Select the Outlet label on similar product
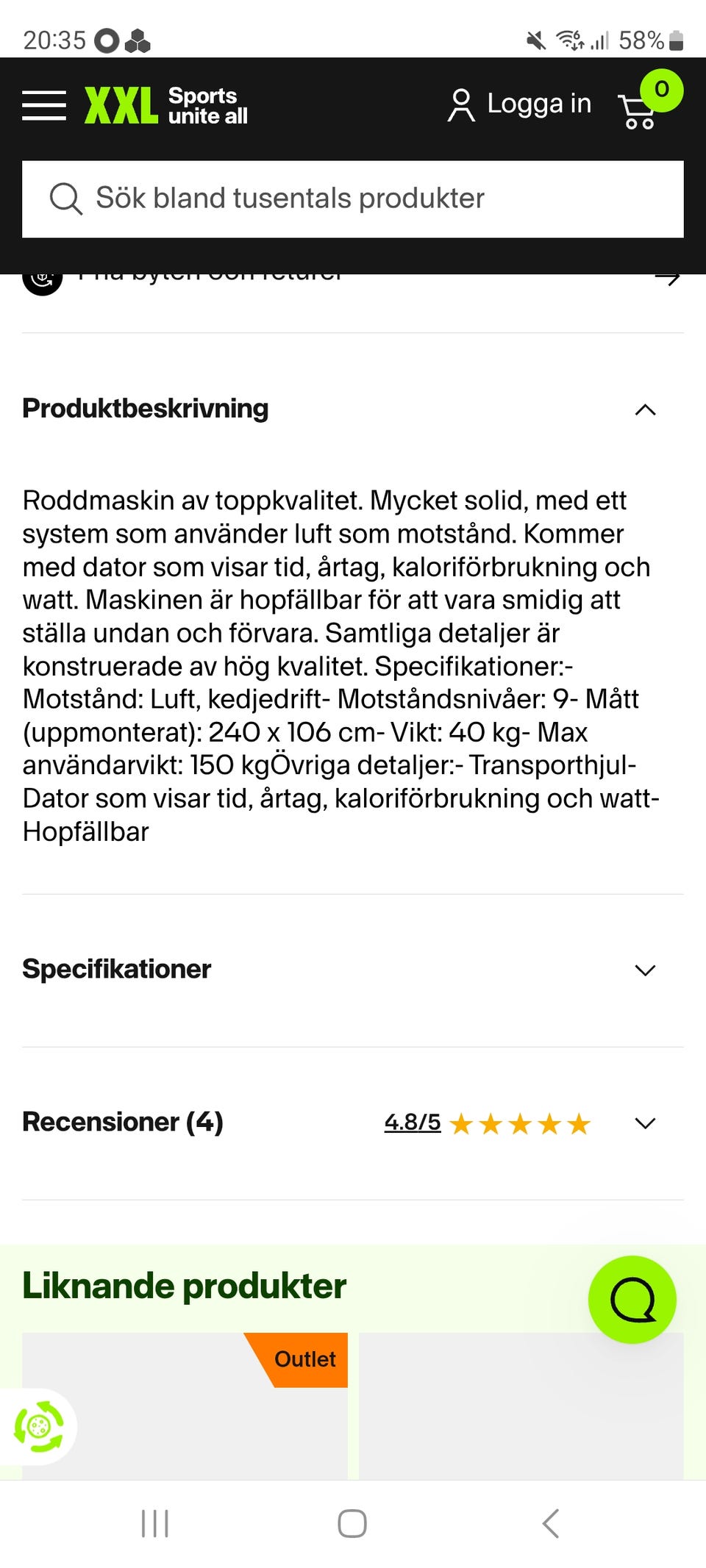Screen dimensions: 706x1568 click(304, 1359)
